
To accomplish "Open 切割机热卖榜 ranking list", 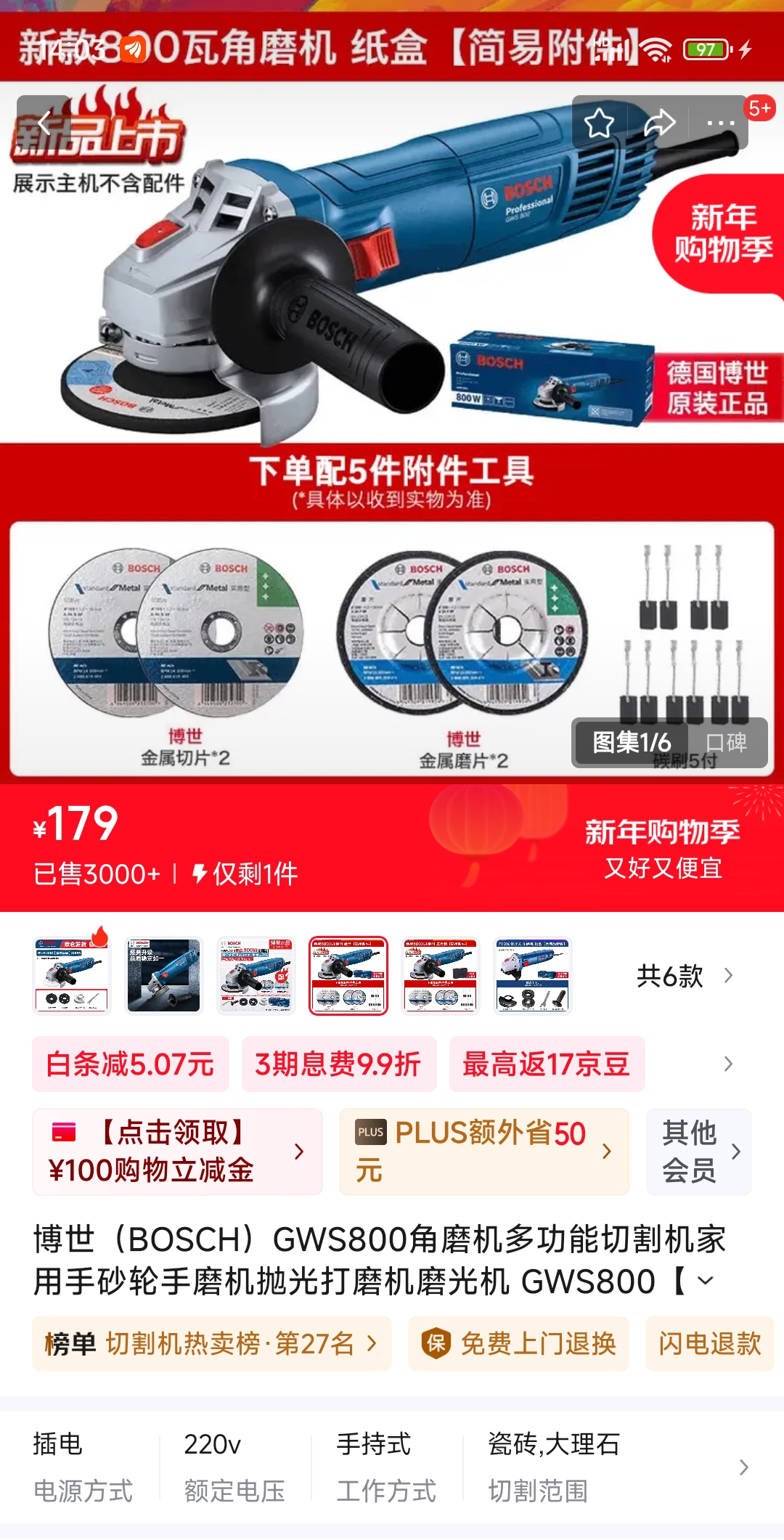I will point(211,1344).
